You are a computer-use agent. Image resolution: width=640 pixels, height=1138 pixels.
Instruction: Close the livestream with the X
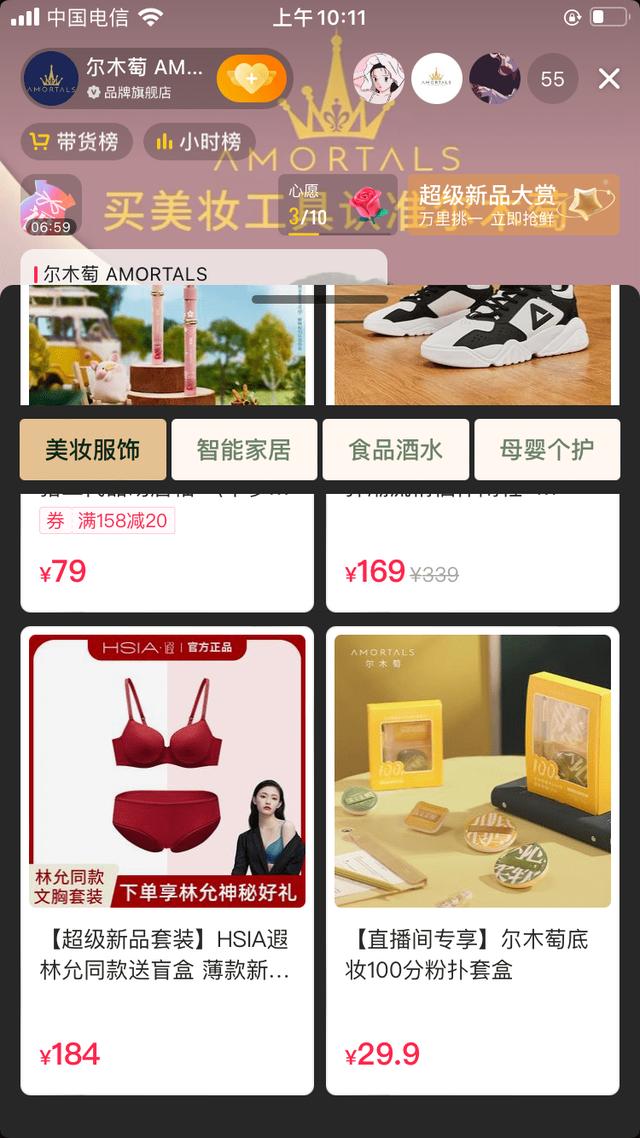point(609,79)
